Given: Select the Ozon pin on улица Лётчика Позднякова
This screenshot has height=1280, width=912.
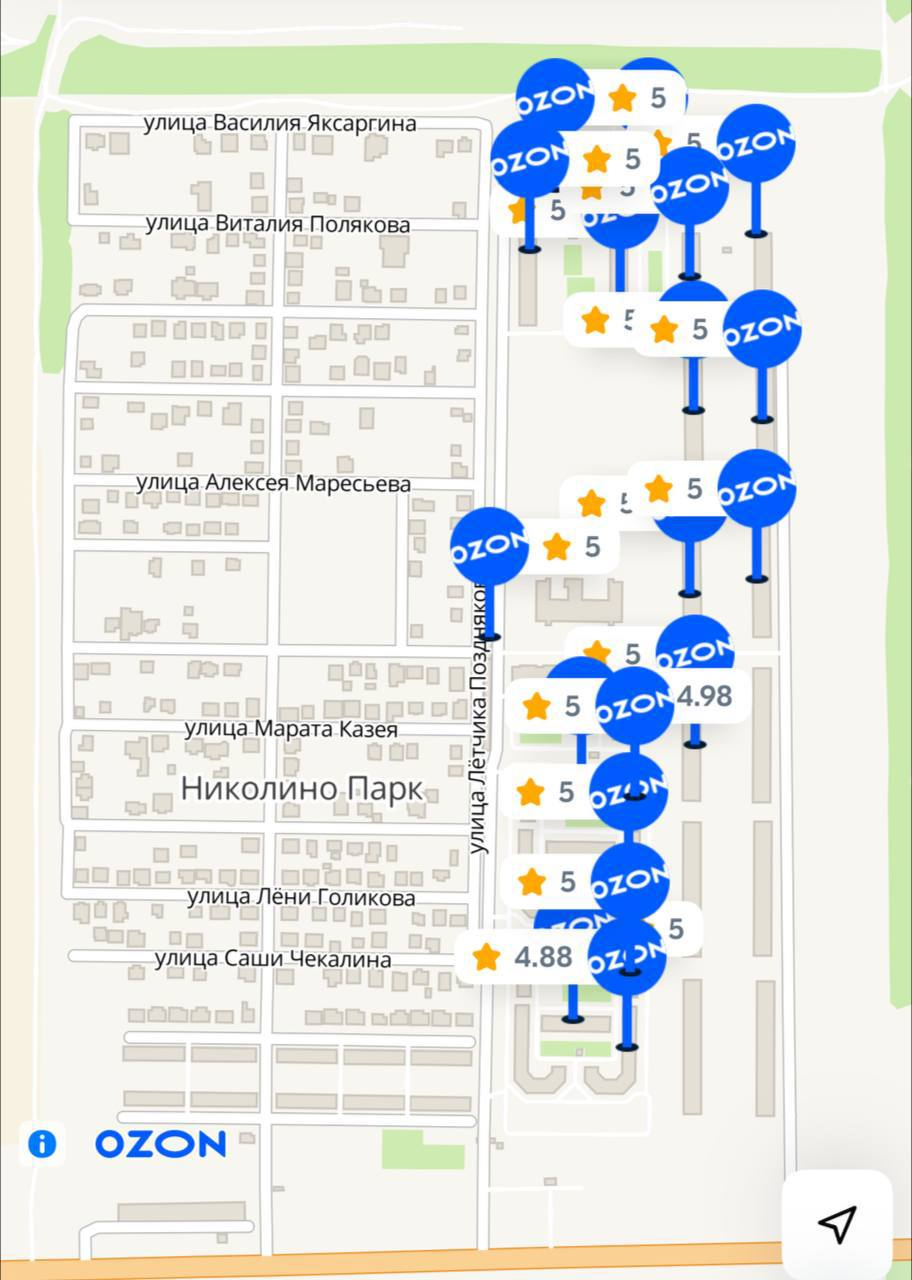Looking at the screenshot, I should [489, 546].
